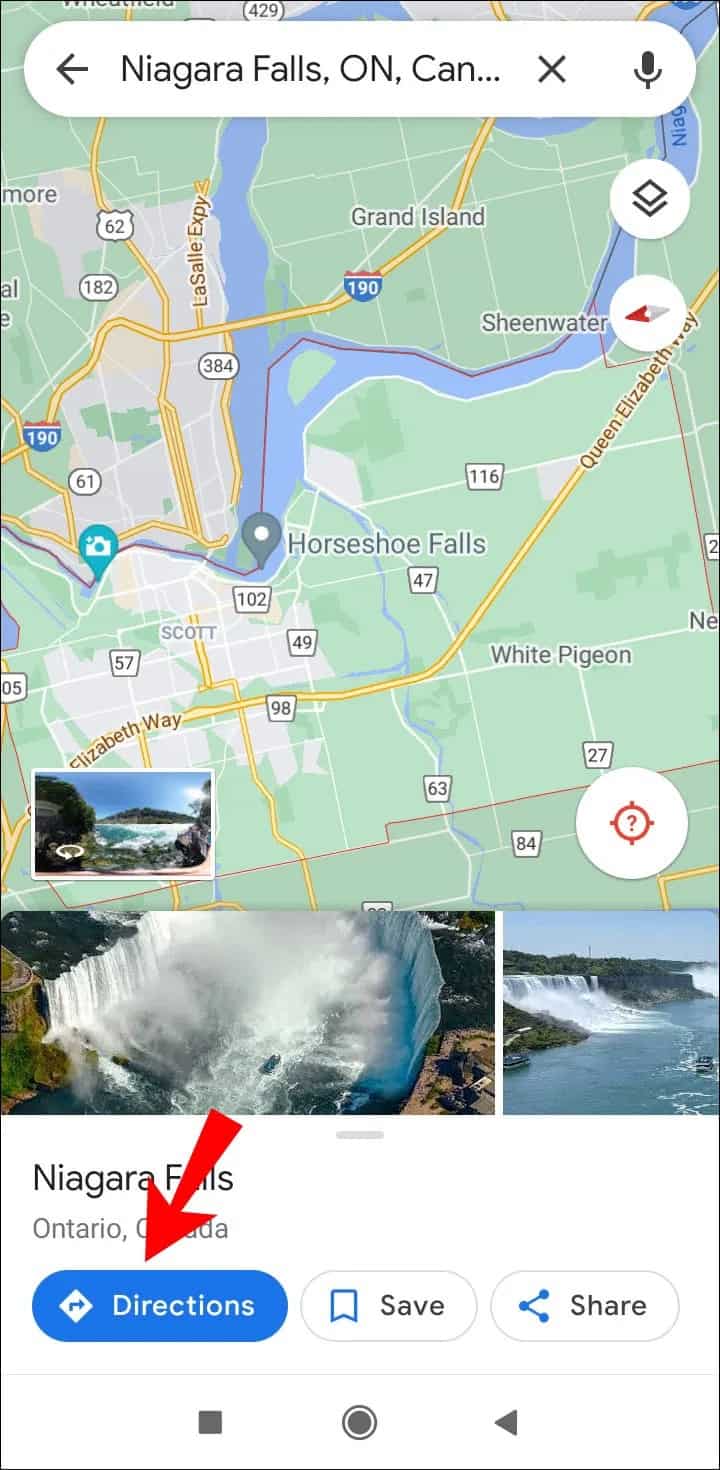Screen dimensions: 720x1470
Task: Get Directions to Niagara Falls
Action: point(160,1305)
